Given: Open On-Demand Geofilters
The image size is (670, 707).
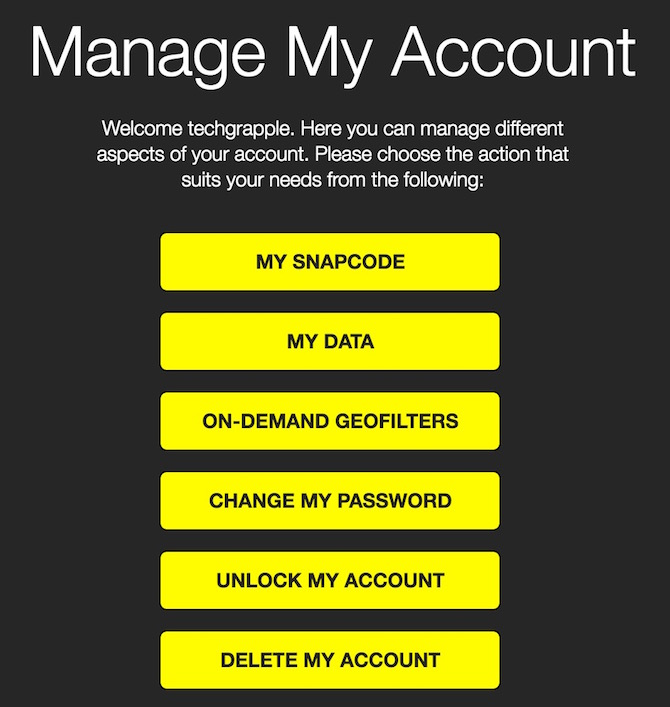Looking at the screenshot, I should point(330,421).
